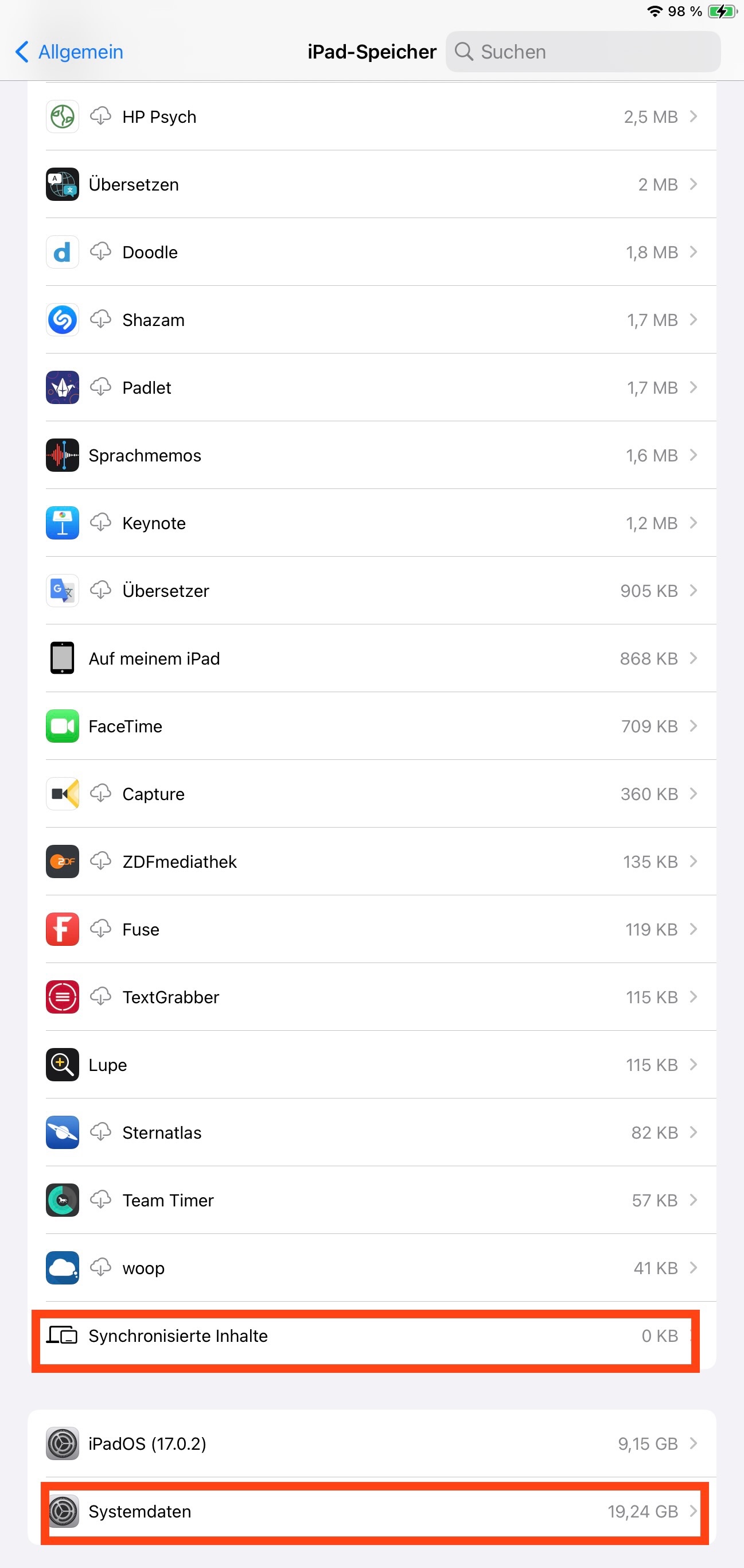
Task: Open iPadOS (17.0.2) storage info
Action: (371, 1444)
